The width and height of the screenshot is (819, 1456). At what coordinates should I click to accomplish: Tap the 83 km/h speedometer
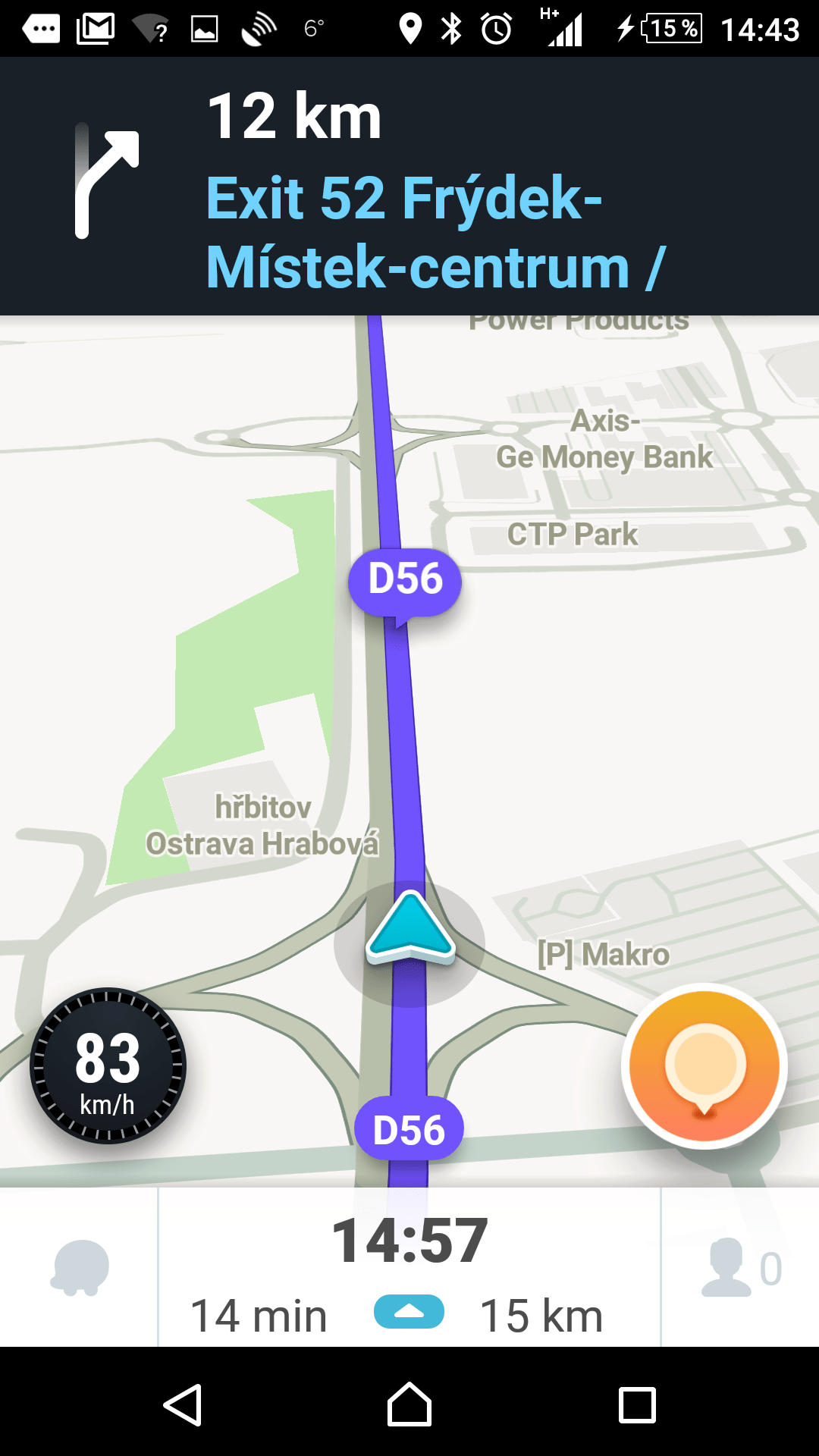pyautogui.click(x=108, y=1065)
